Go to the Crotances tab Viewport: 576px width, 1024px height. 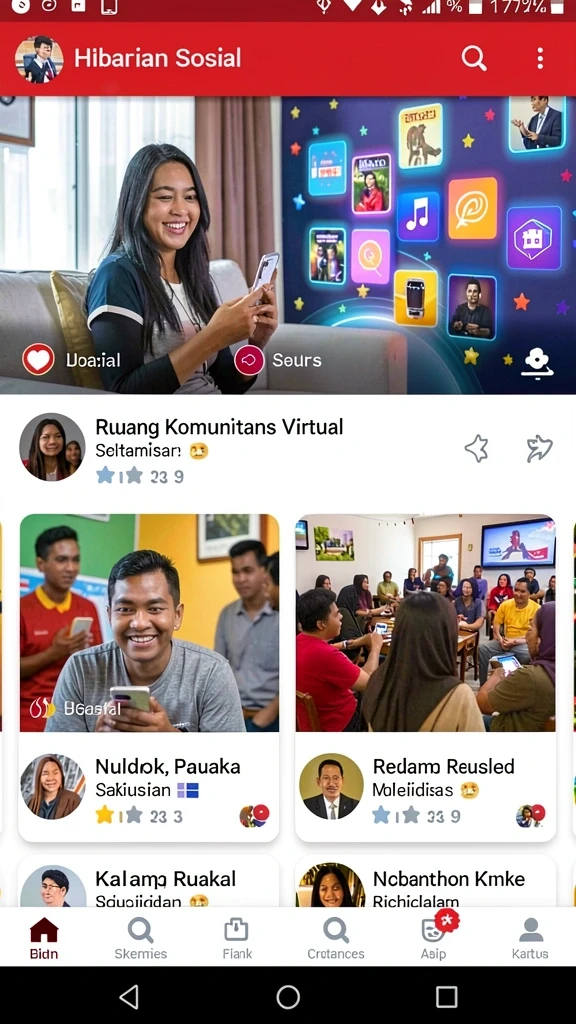(336, 938)
